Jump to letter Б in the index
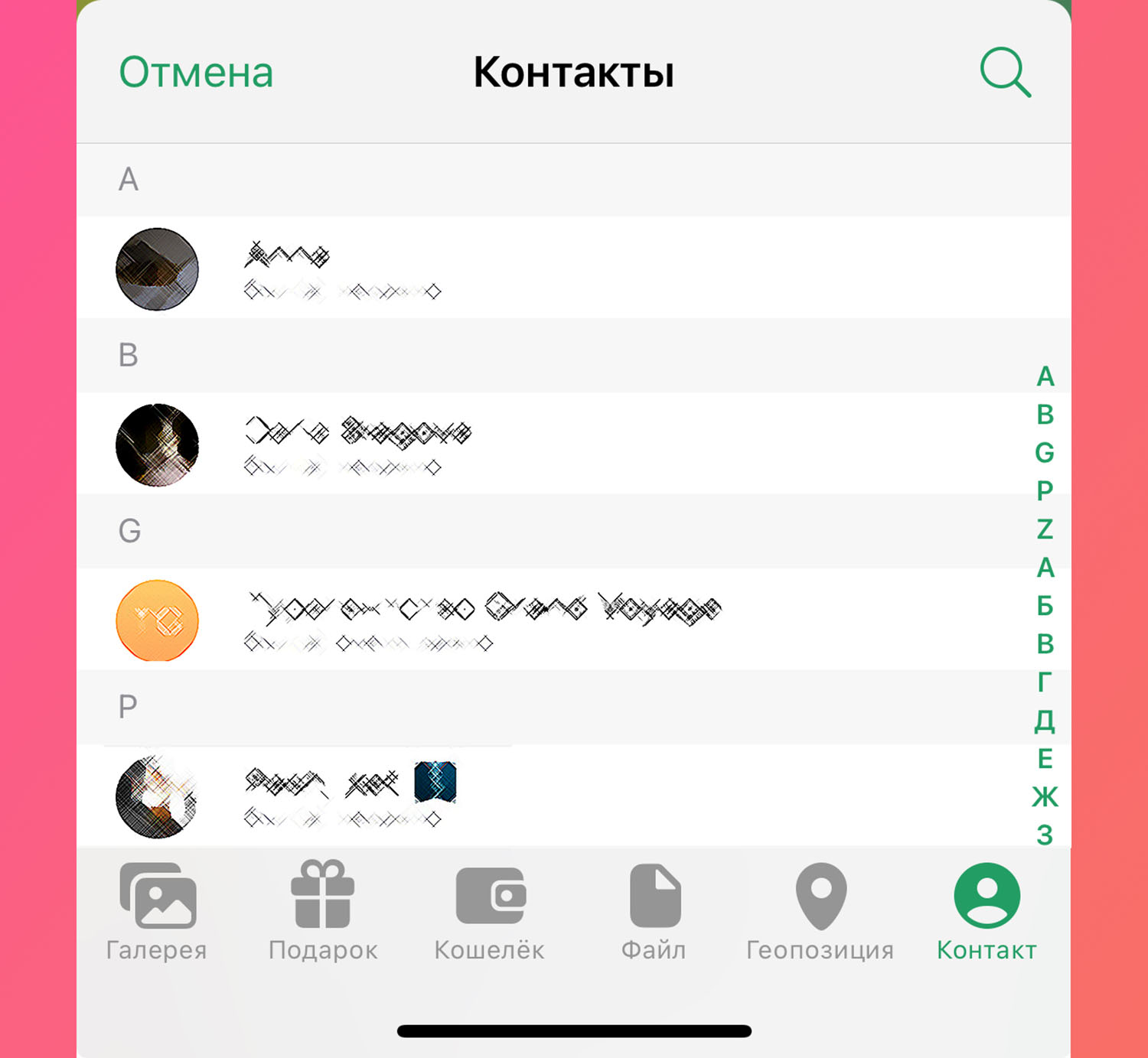Image resolution: width=1148 pixels, height=1058 pixels. [1045, 606]
